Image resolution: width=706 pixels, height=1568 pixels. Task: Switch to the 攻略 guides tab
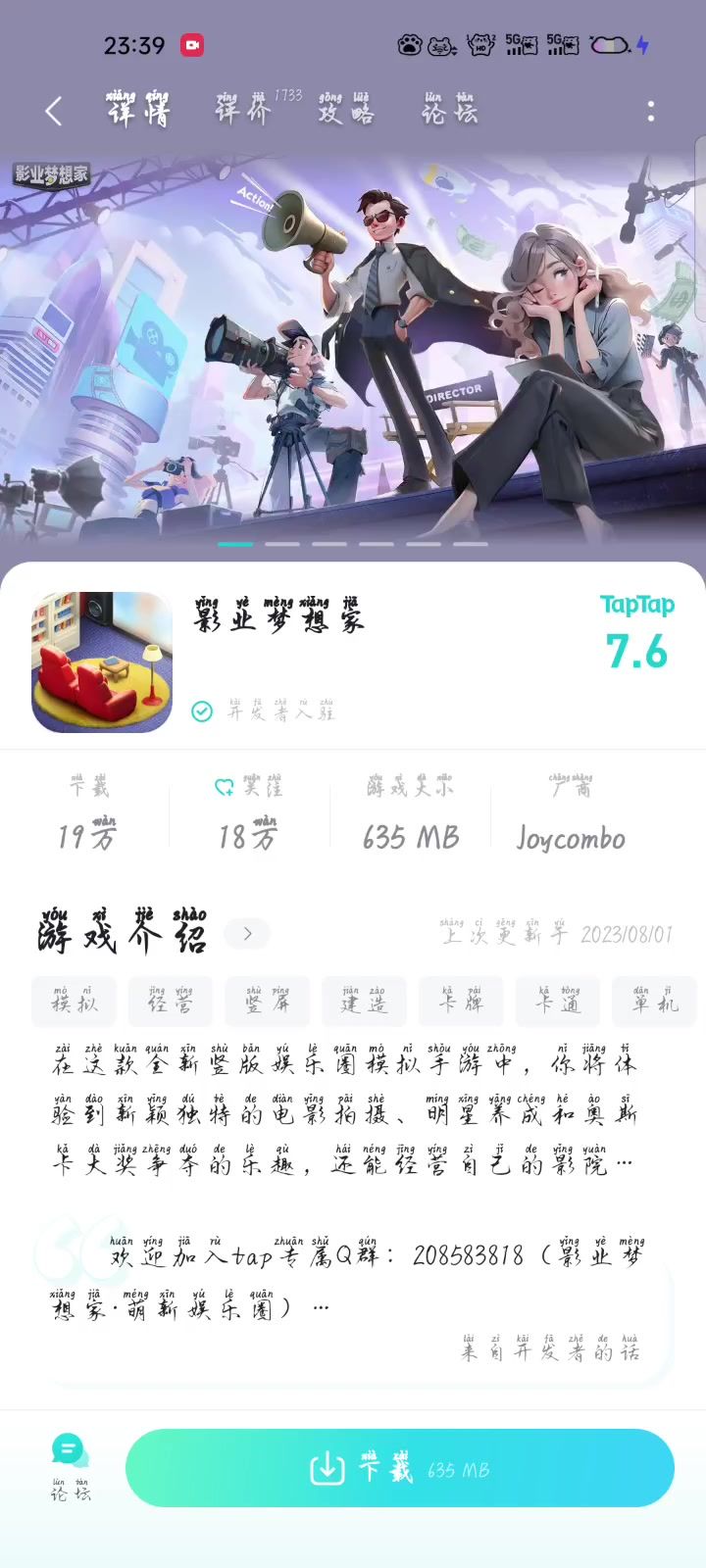345,111
